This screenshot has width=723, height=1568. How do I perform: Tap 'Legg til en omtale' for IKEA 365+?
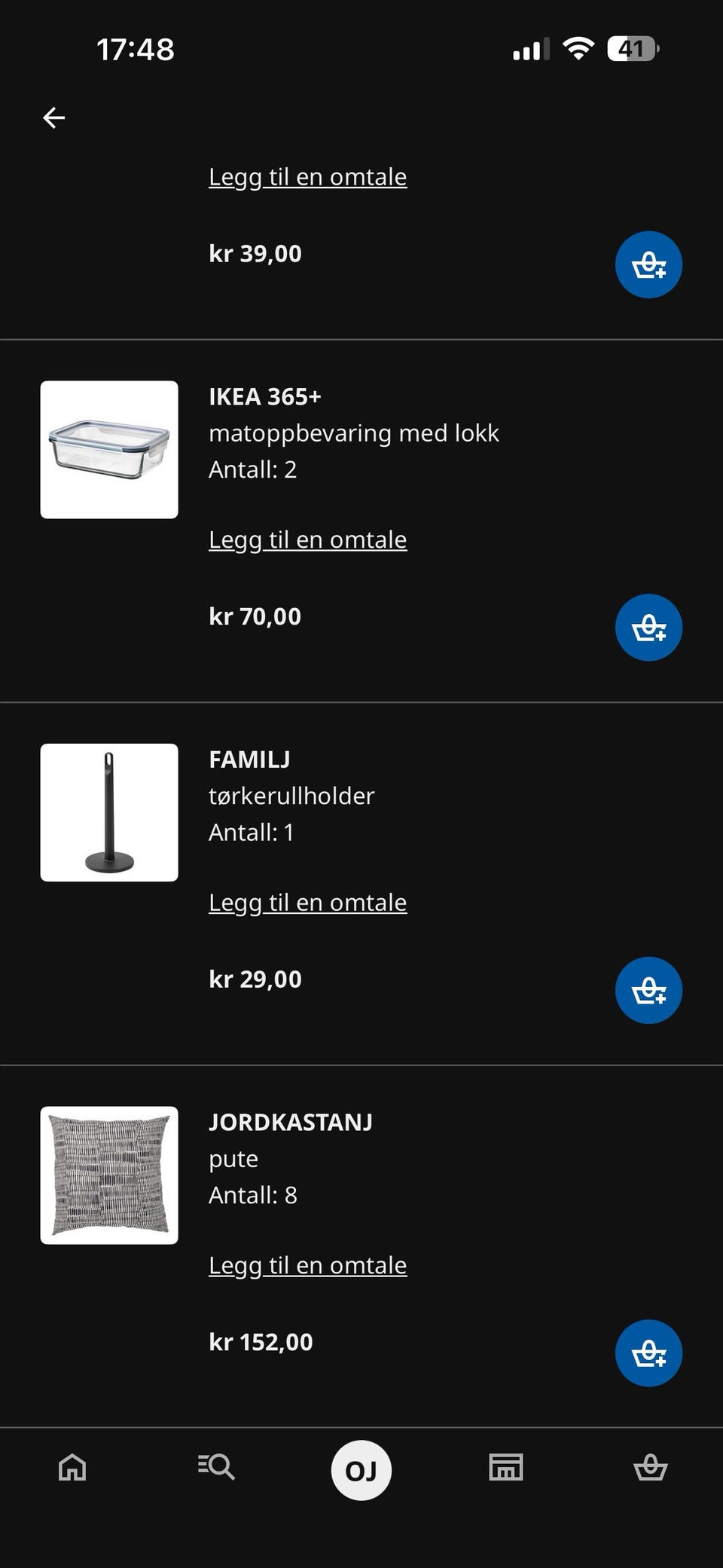click(x=307, y=539)
